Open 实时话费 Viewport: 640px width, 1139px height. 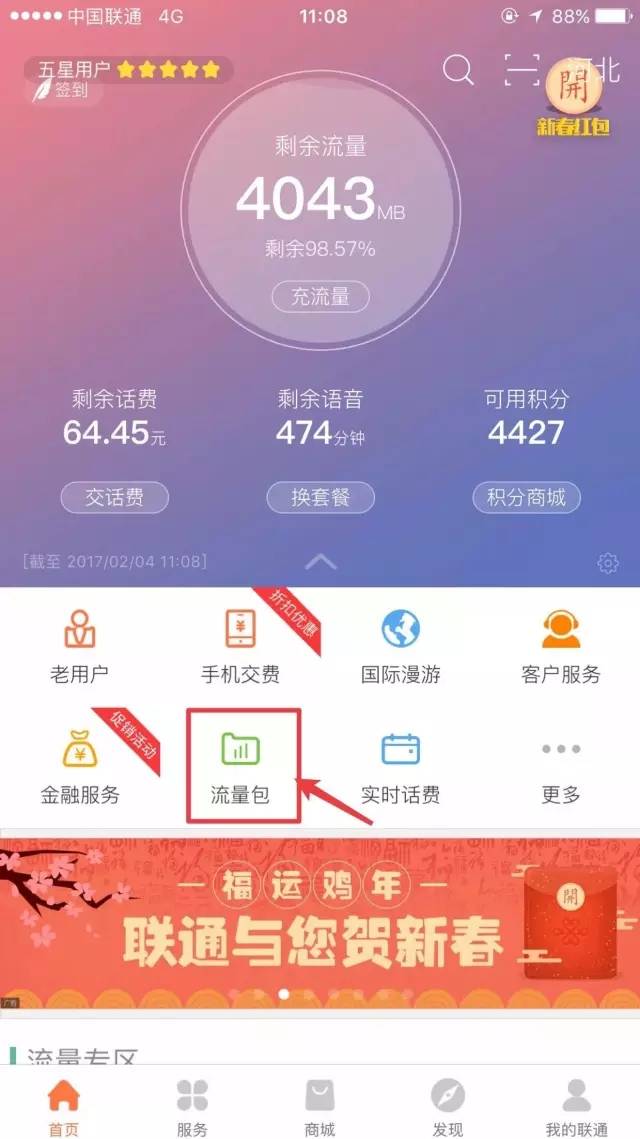(400, 768)
